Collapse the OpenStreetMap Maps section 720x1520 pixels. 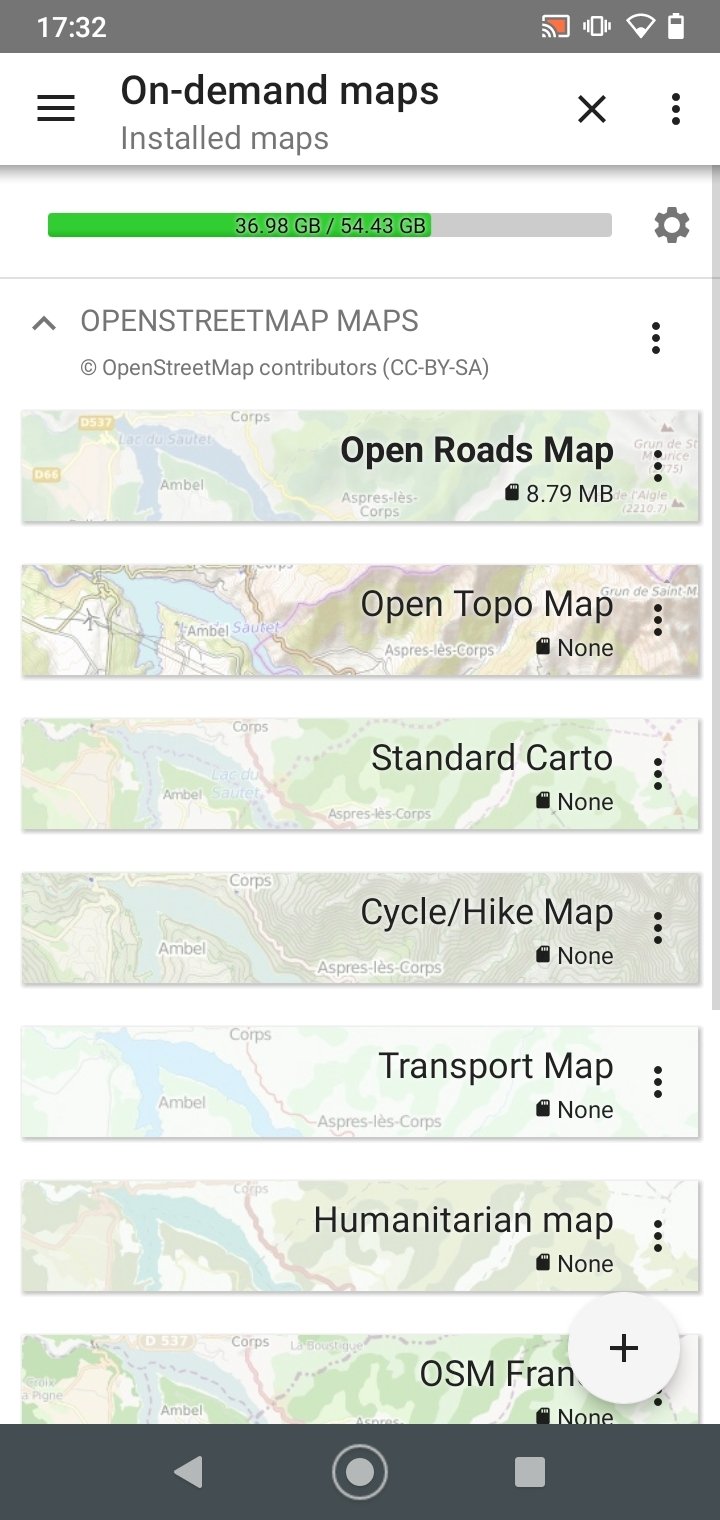coord(44,323)
